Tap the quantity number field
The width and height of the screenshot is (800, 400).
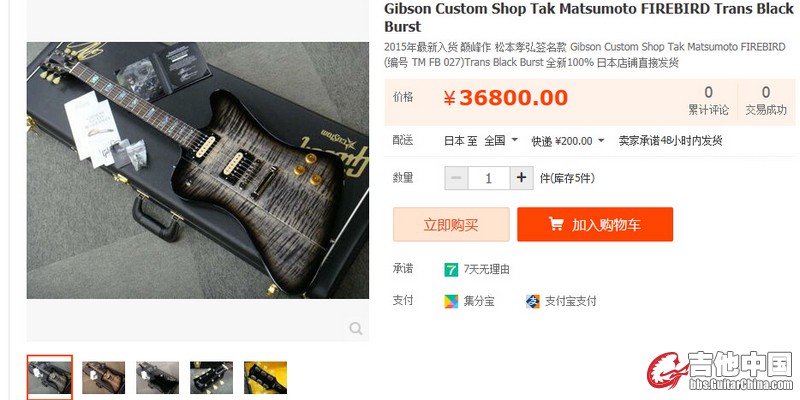coord(488,178)
